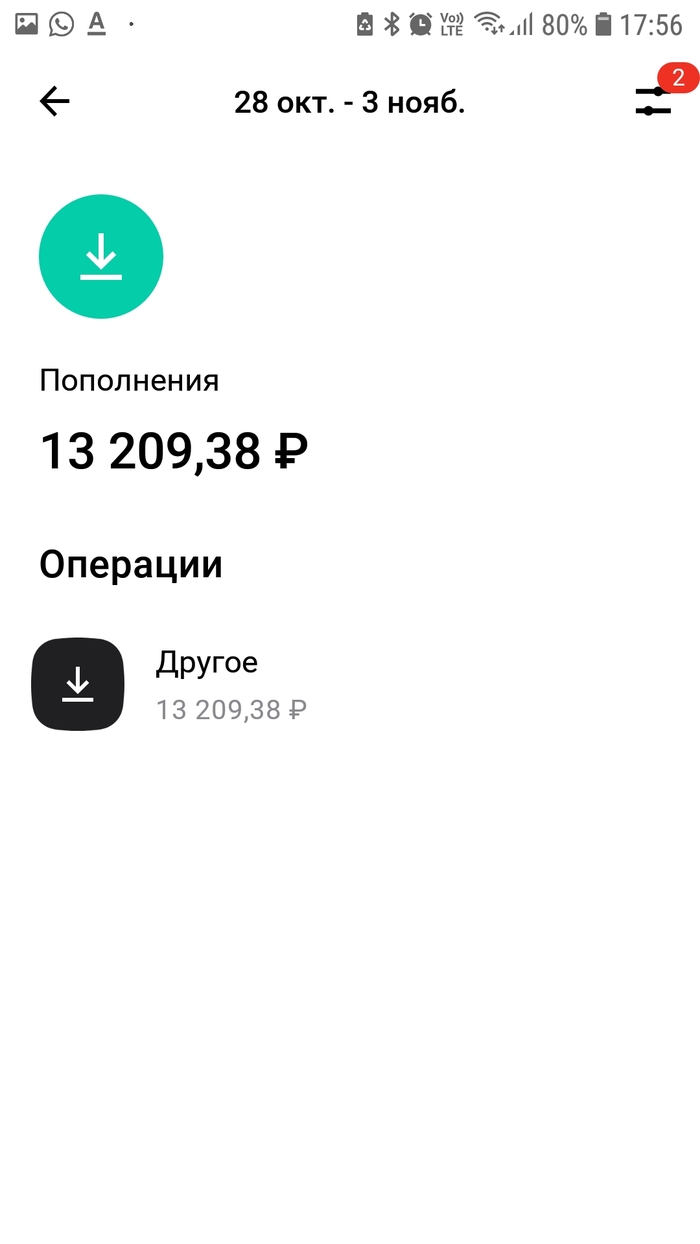Go back using the arrow icon
Viewport: 700px width, 1244px height.
point(54,101)
